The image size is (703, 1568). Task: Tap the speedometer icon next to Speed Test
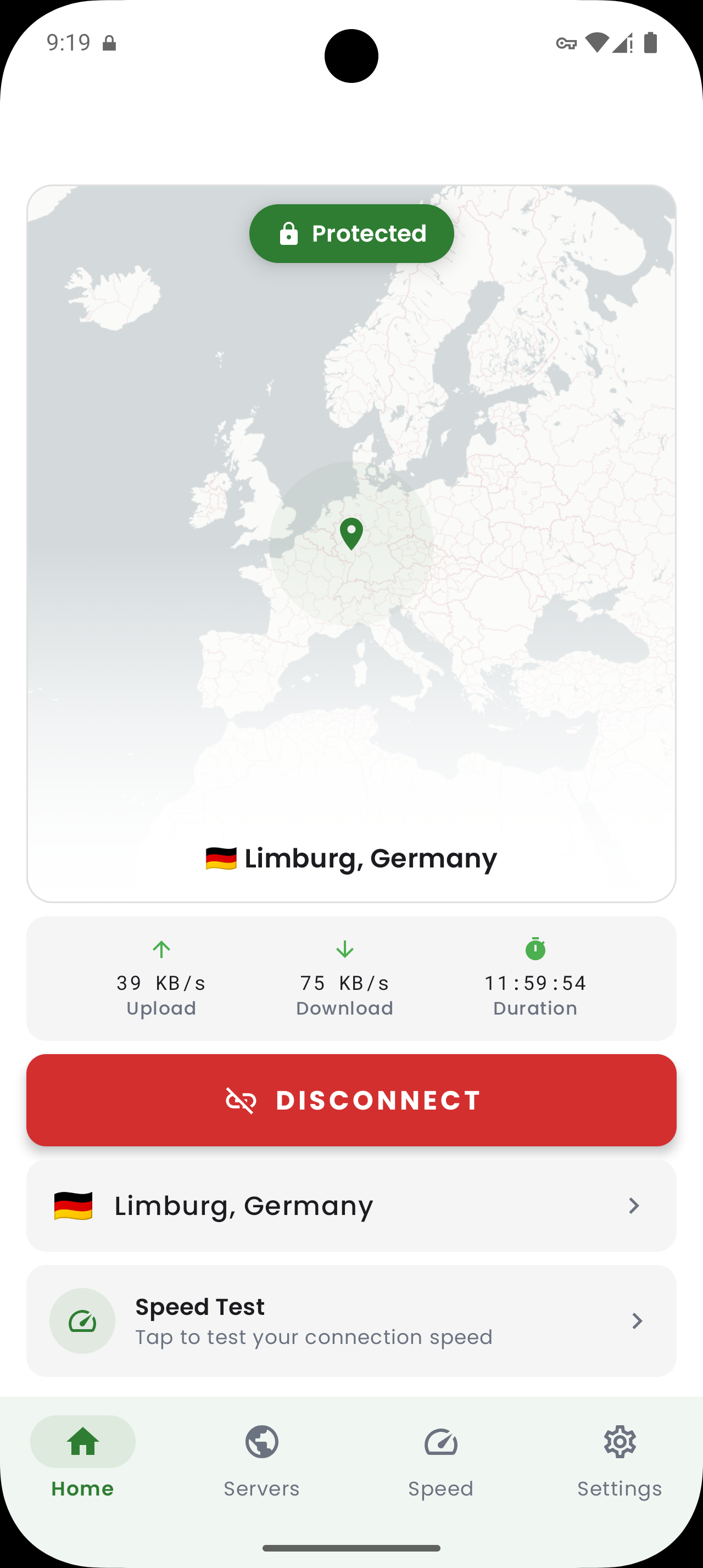(83, 1321)
